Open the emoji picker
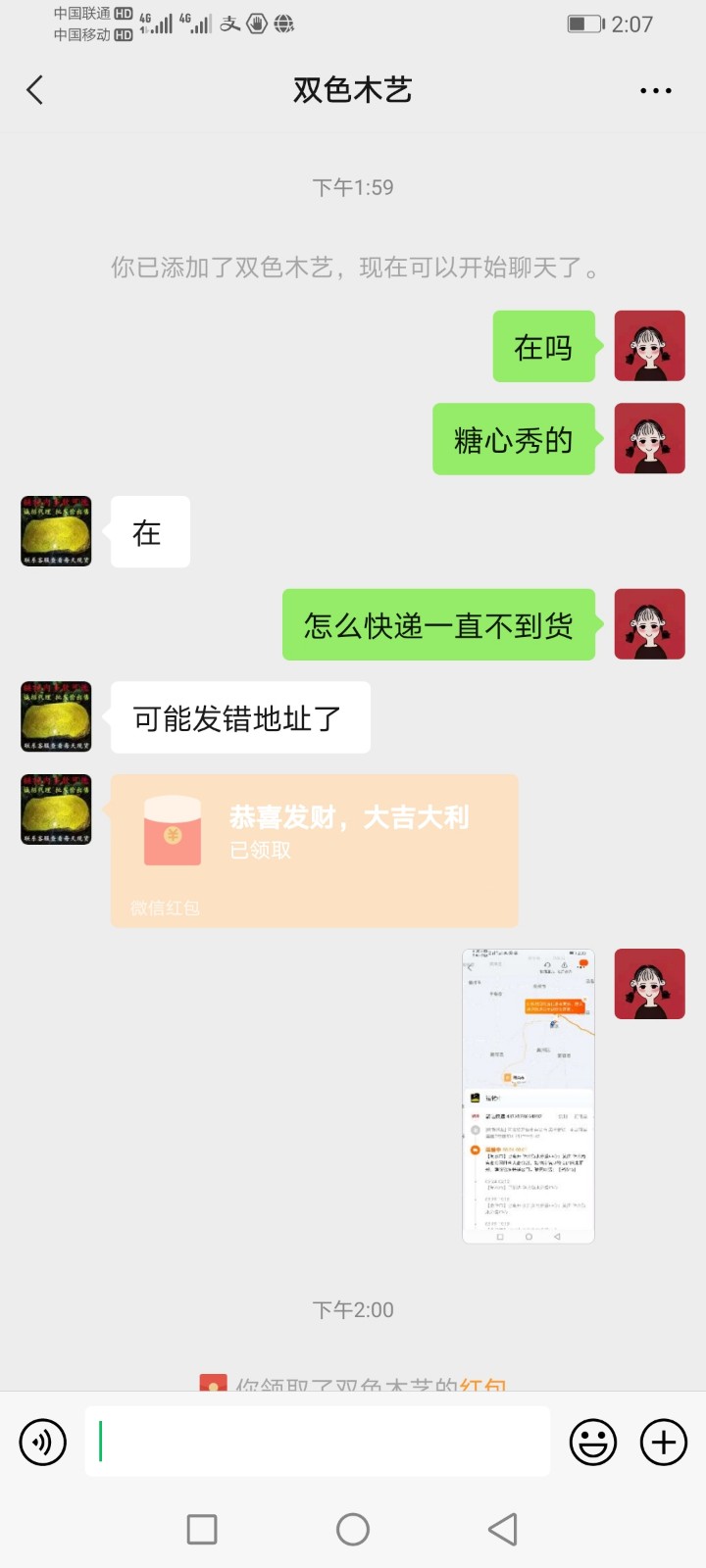The width and height of the screenshot is (706, 1568). [593, 1442]
